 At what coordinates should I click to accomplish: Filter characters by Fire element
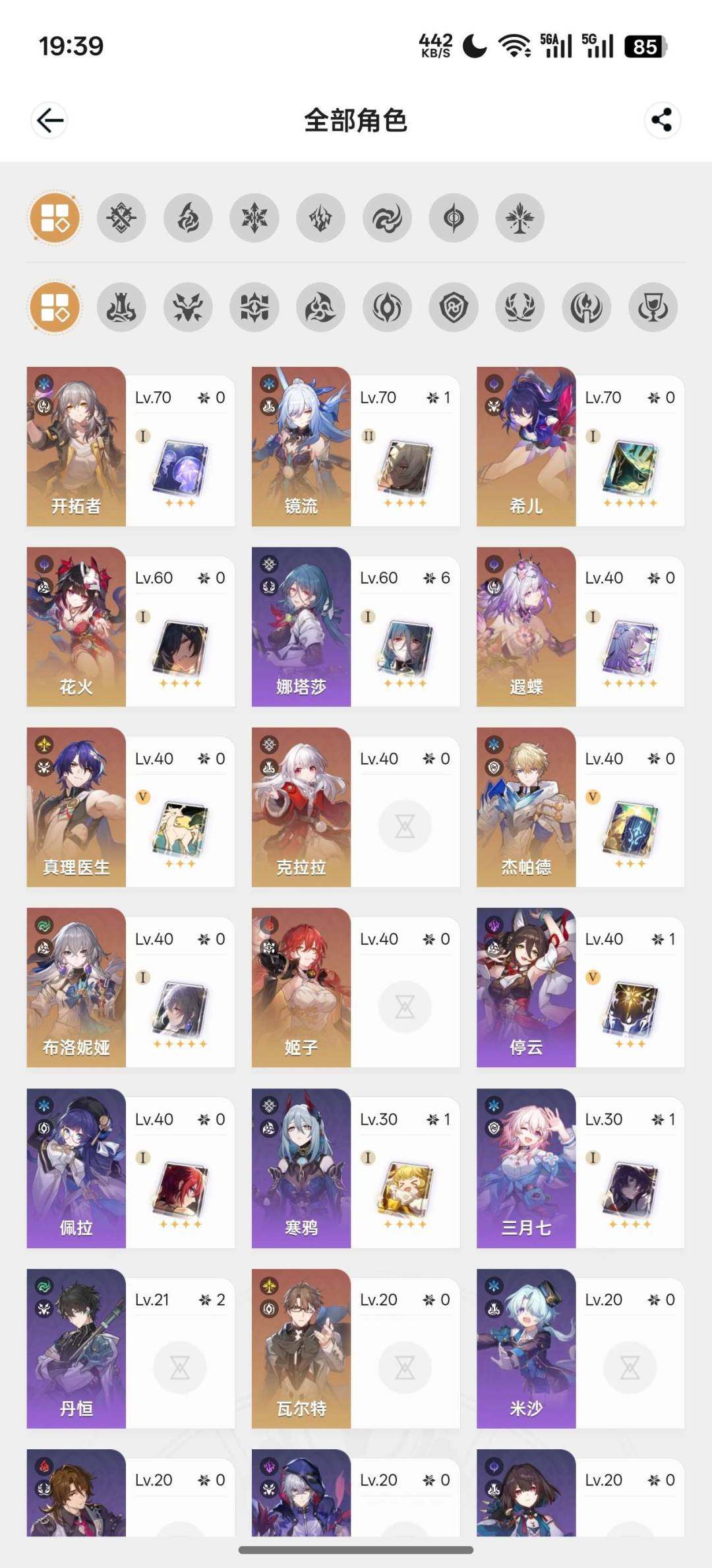tap(188, 218)
